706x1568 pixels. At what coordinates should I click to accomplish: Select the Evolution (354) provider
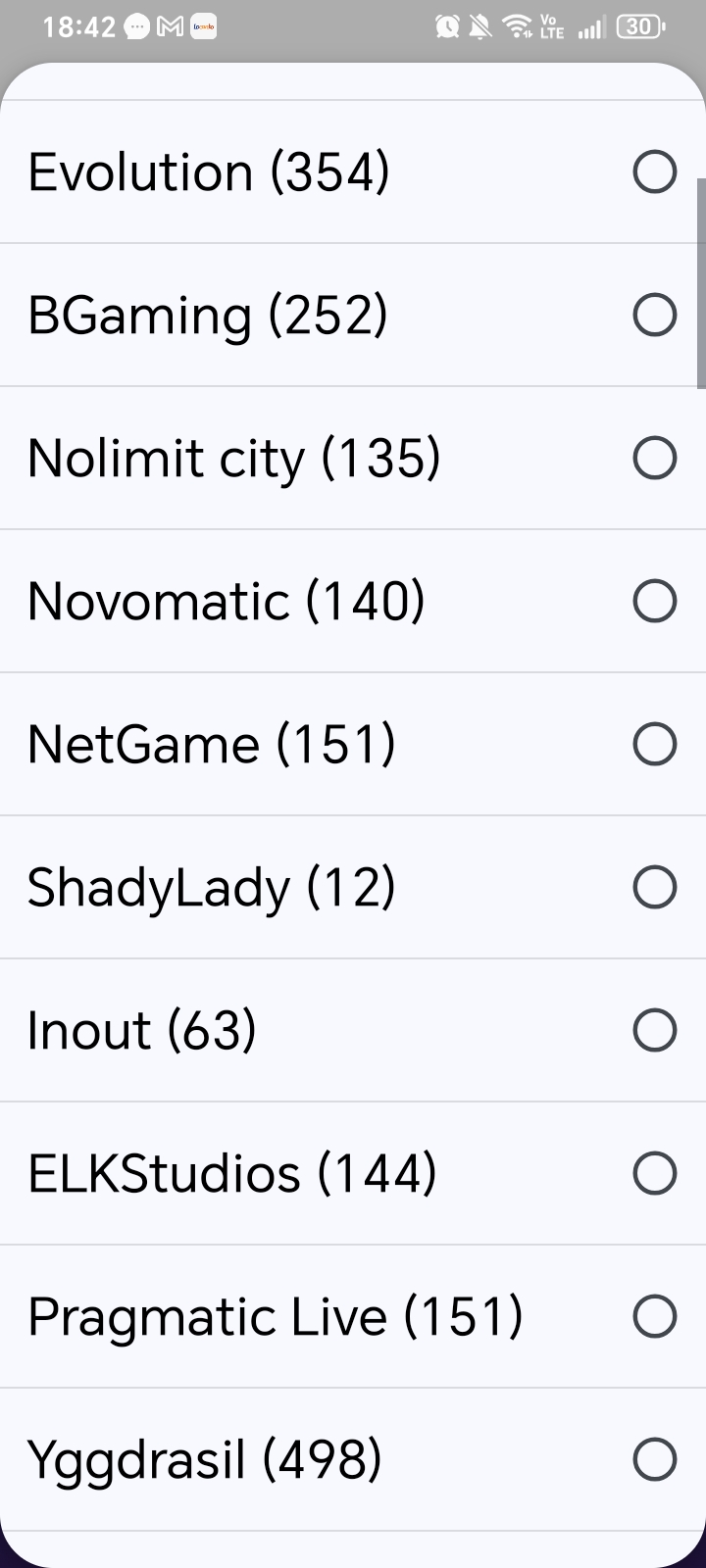pyautogui.click(x=352, y=171)
